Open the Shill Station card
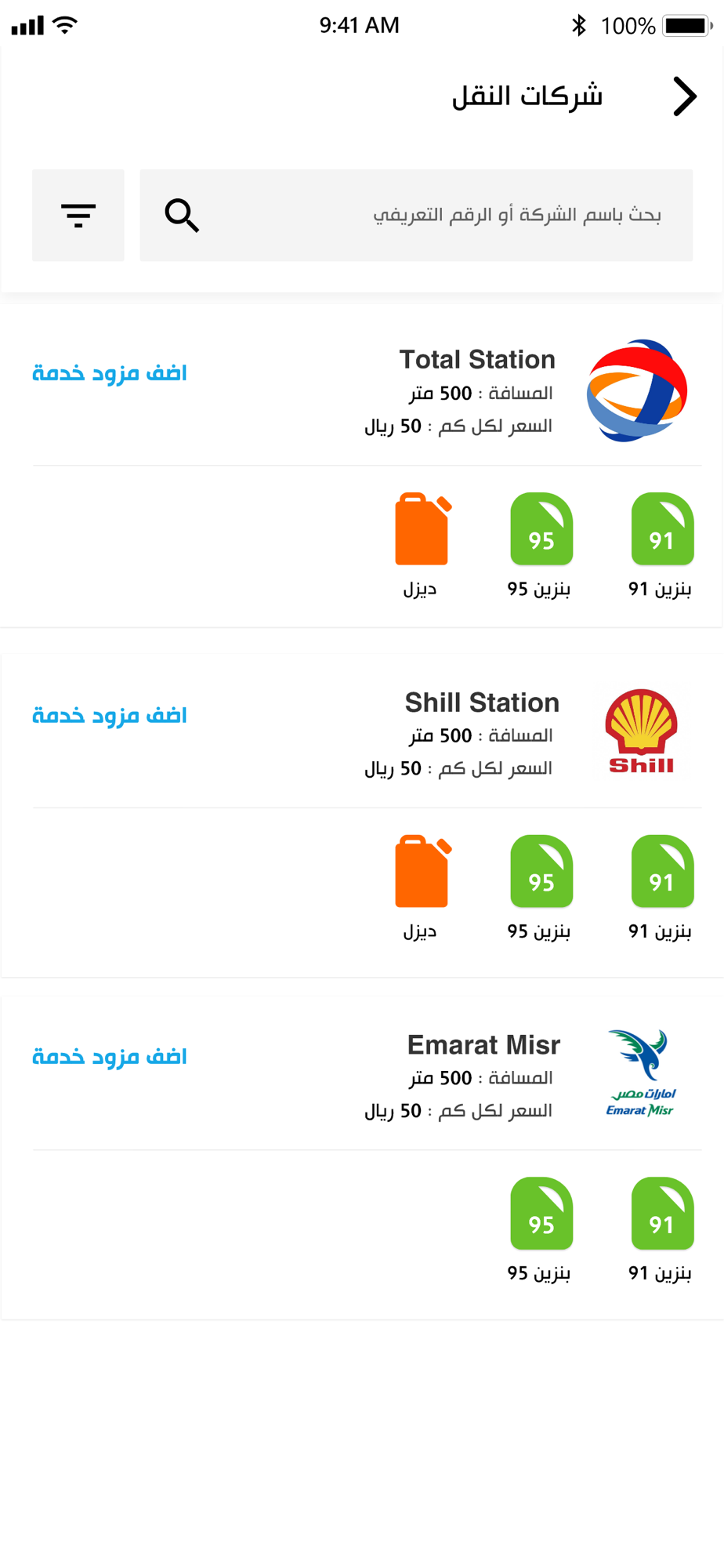Viewport: 724px width, 1568px height. 362,815
